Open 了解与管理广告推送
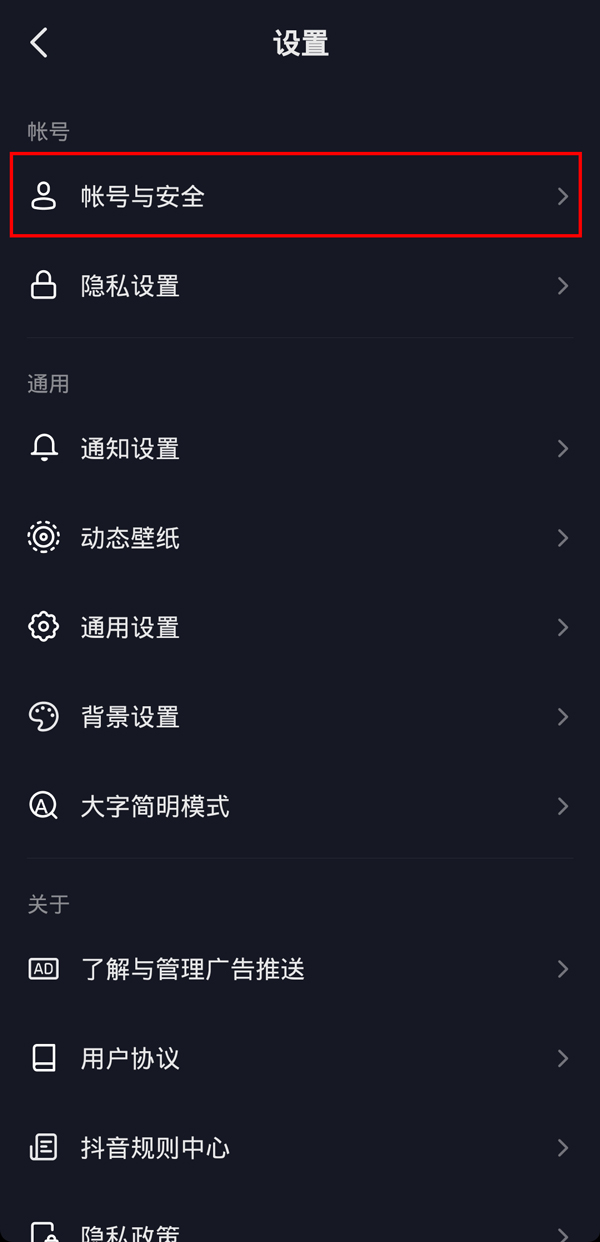The height and width of the screenshot is (1242, 600). [295, 969]
